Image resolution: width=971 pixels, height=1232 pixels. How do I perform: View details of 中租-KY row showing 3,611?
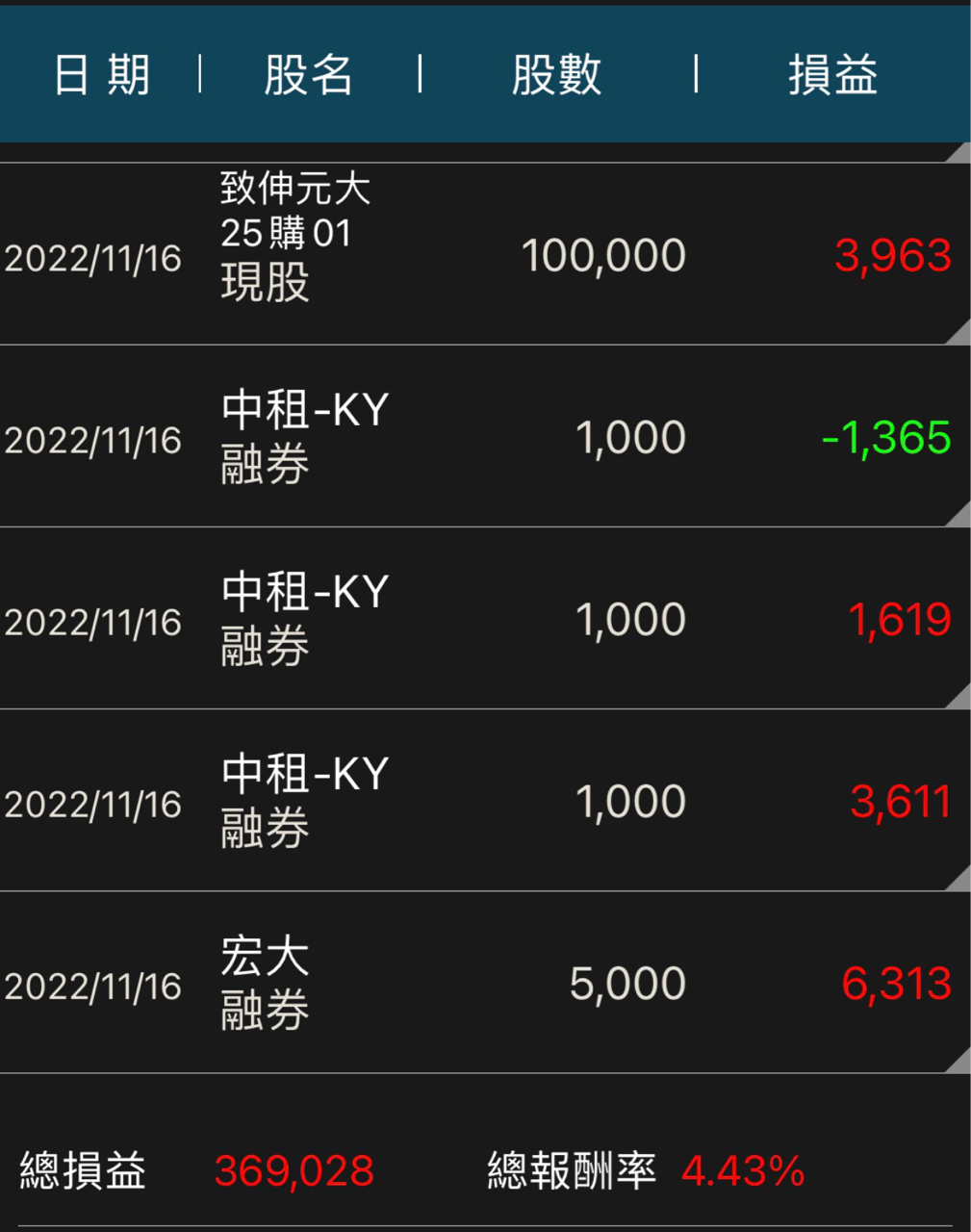coord(481,801)
